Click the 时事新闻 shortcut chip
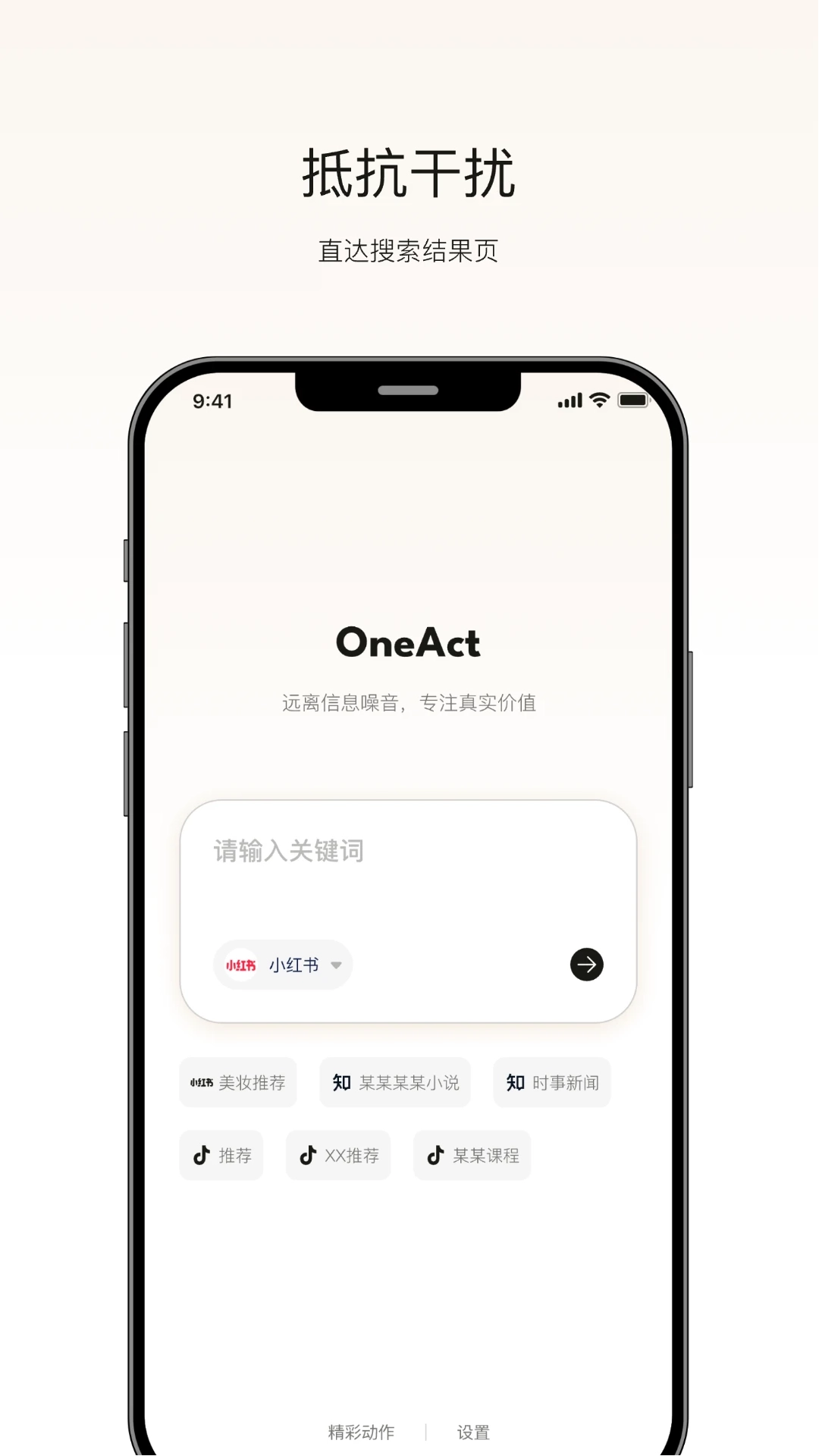Image resolution: width=819 pixels, height=1456 pixels. click(551, 1082)
